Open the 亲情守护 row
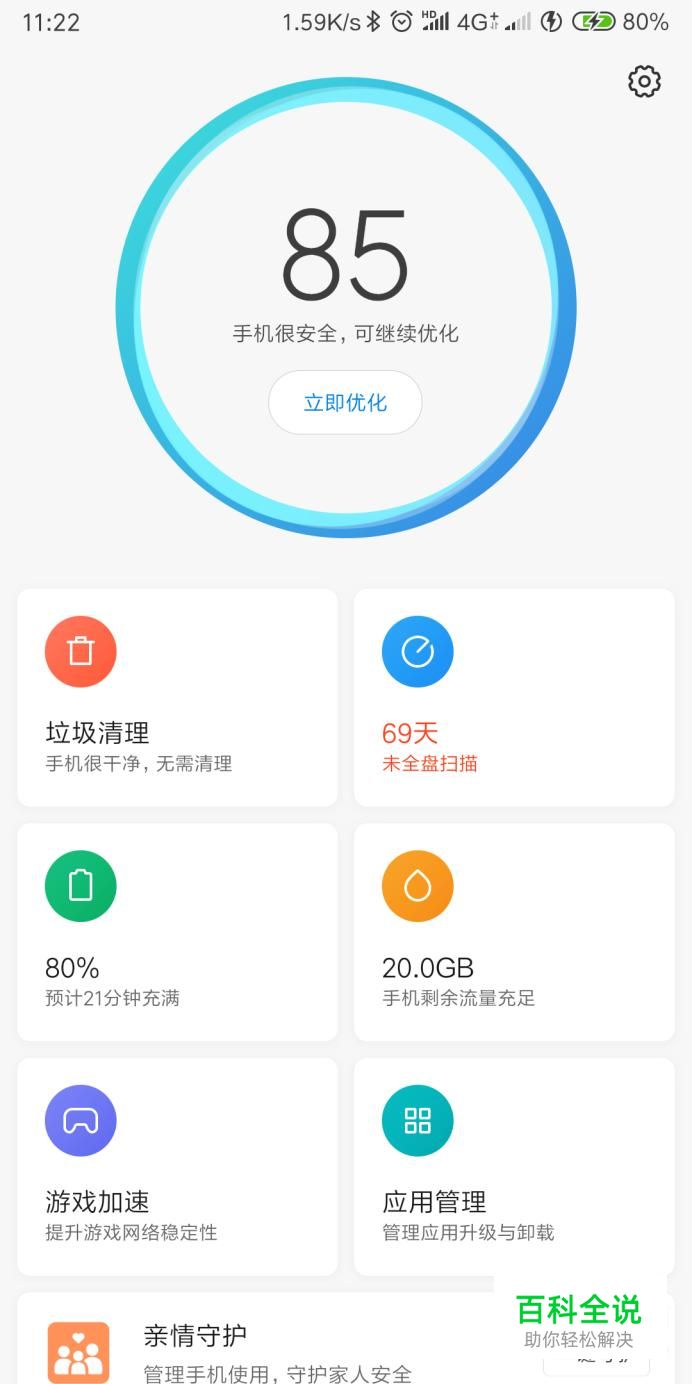The width and height of the screenshot is (692, 1384). click(x=260, y=1345)
